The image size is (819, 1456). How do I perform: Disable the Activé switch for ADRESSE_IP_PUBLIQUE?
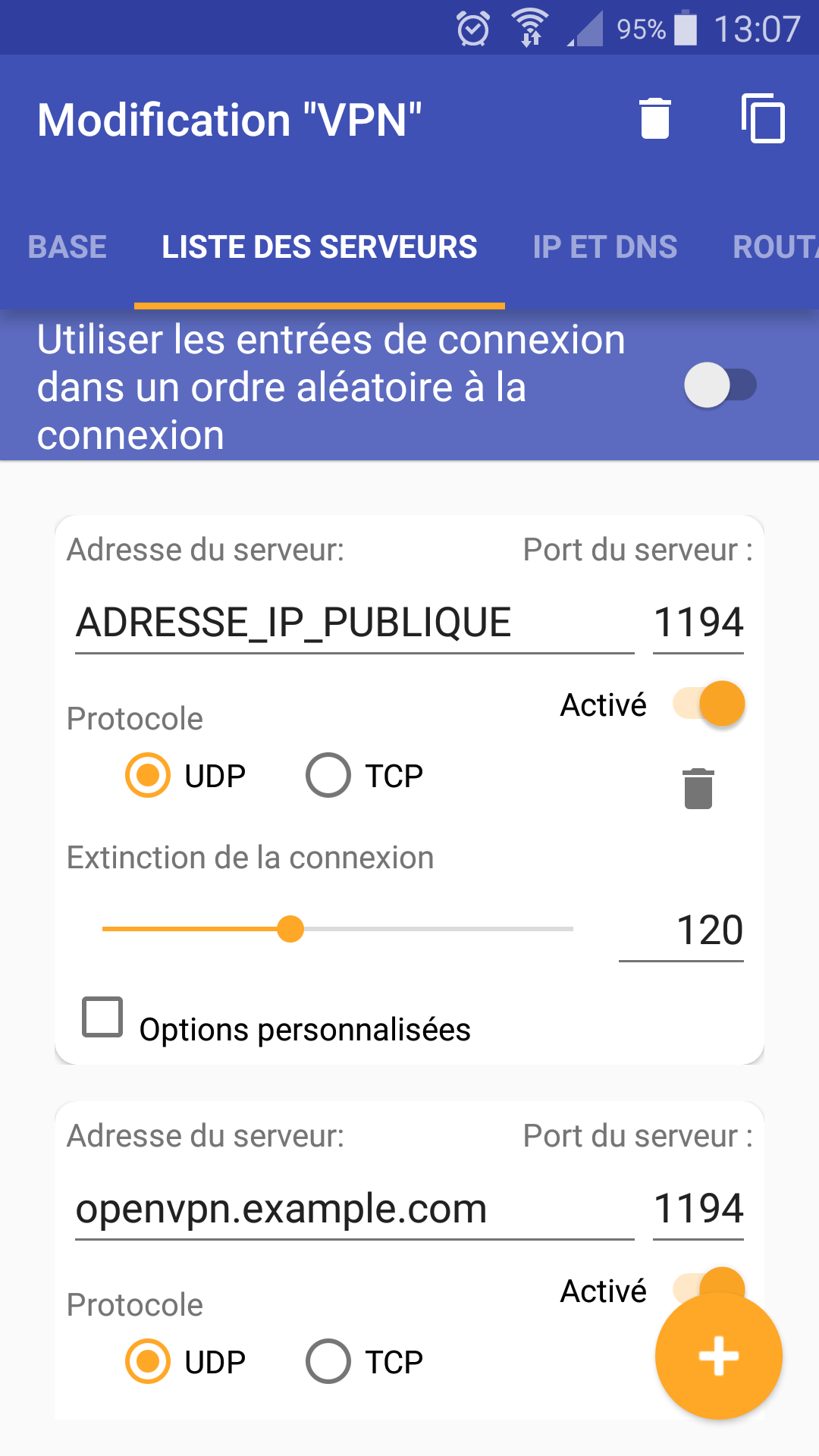click(x=709, y=704)
